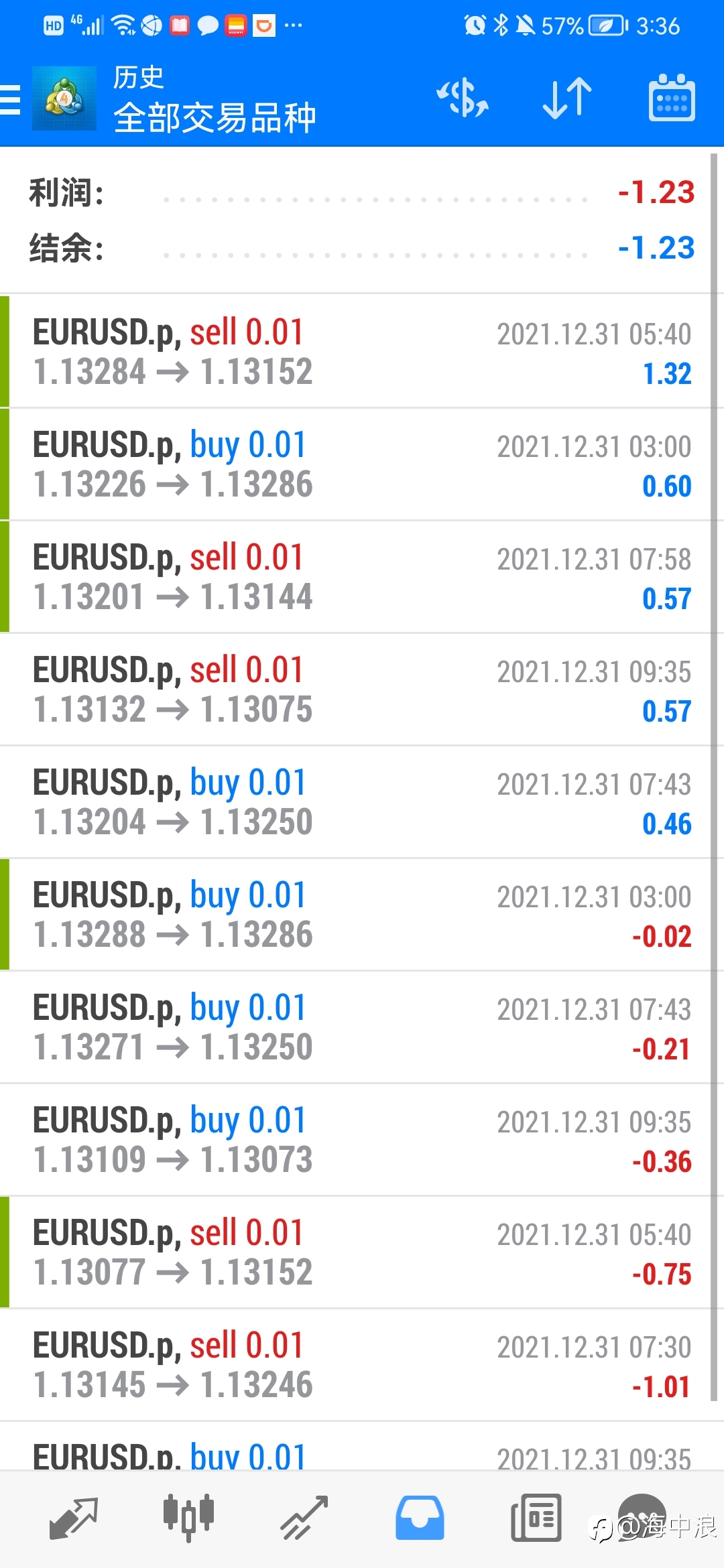This screenshot has width=724, height=1568.
Task: Switch to the Quotes tab
Action: point(74,1518)
